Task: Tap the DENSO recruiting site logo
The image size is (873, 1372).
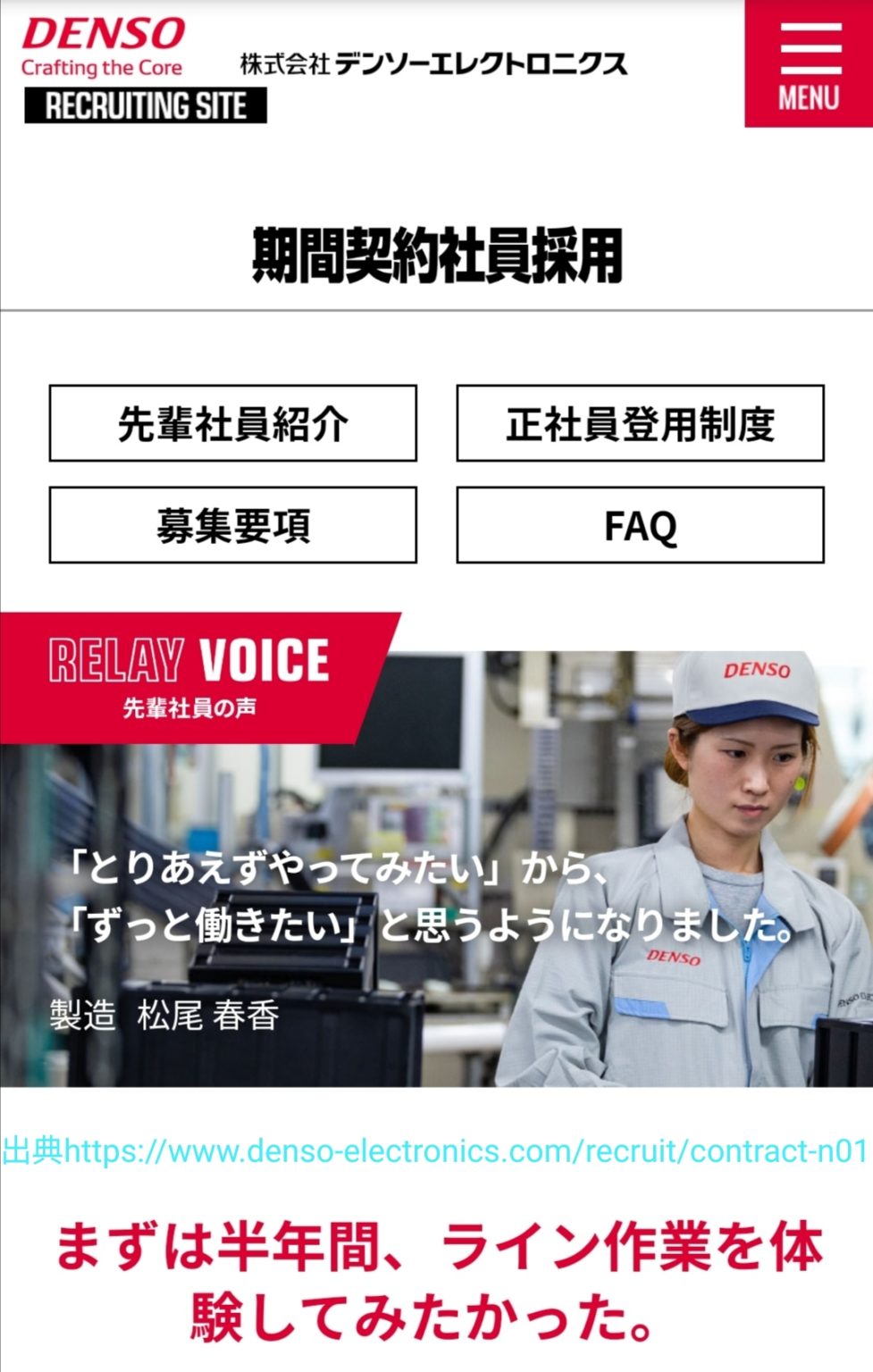Action: tap(145, 70)
